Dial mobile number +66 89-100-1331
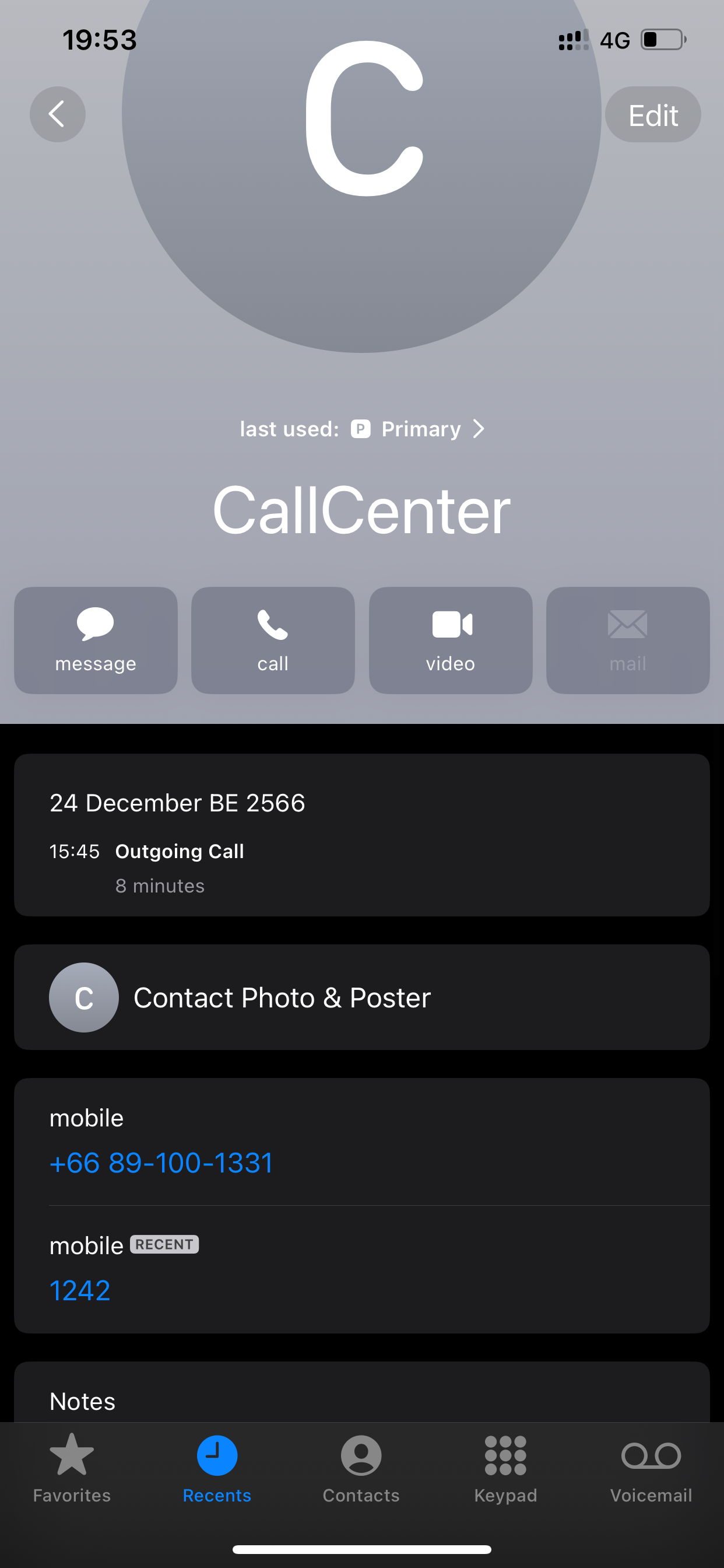 tap(161, 1163)
